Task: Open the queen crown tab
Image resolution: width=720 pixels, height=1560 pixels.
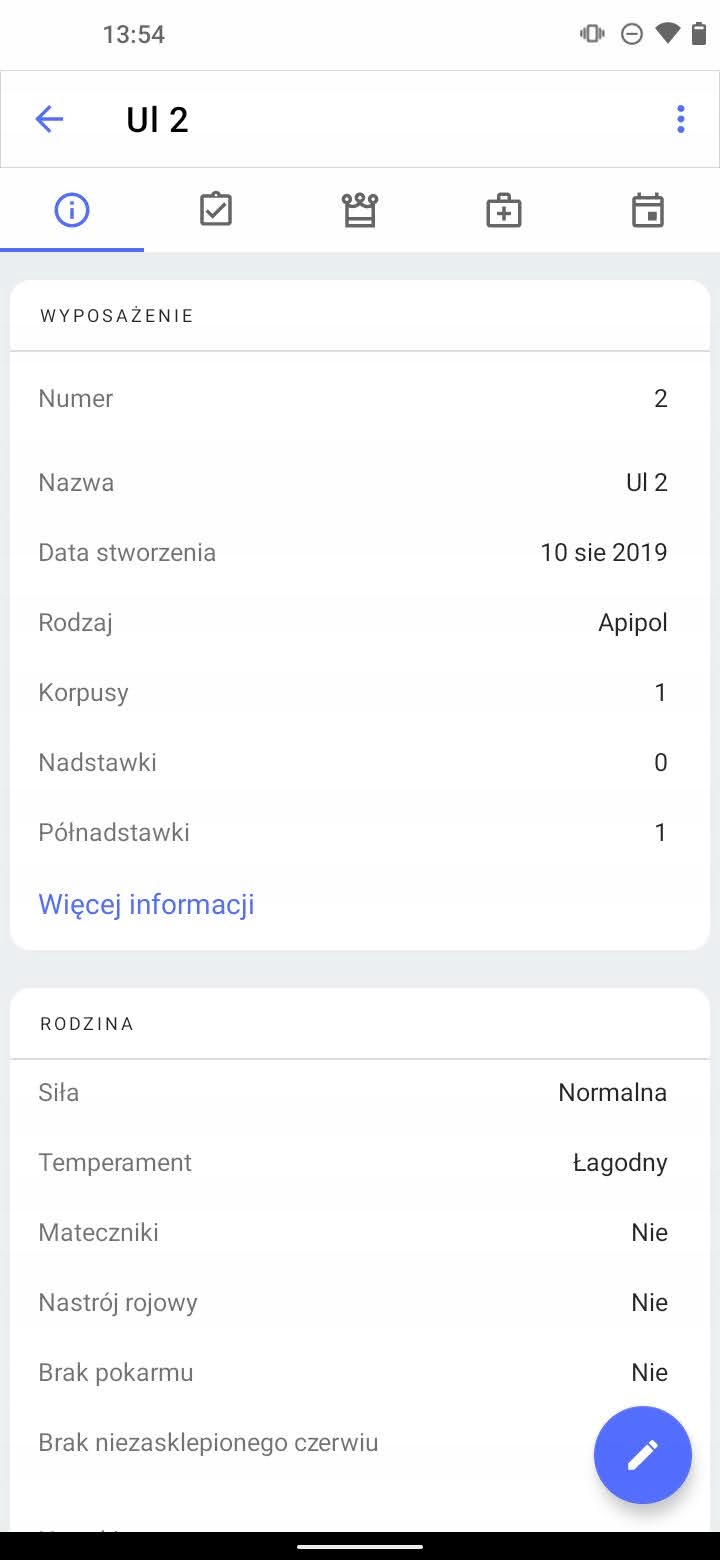Action: 360,211
